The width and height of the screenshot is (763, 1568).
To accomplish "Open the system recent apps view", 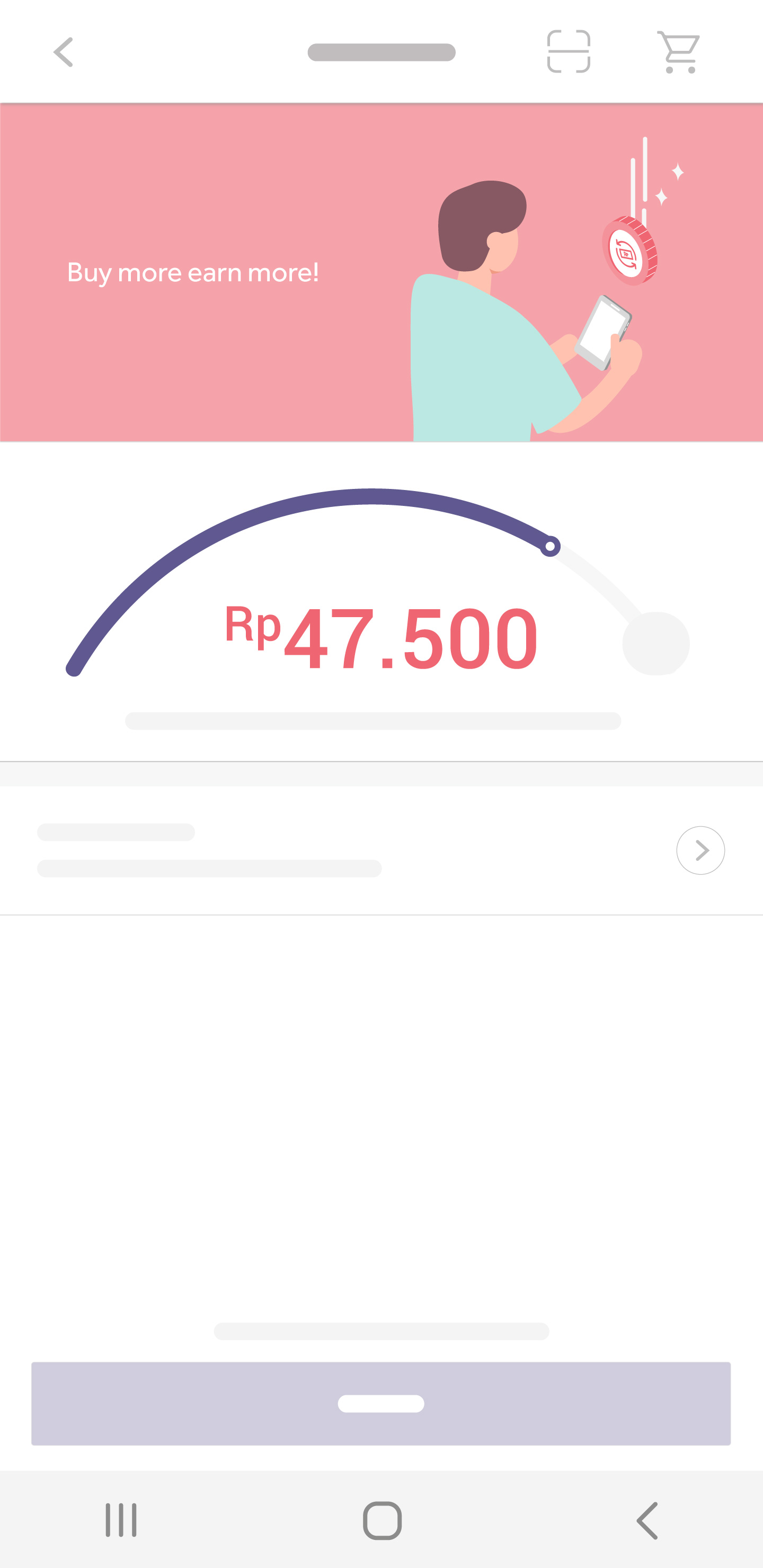I will [121, 1520].
